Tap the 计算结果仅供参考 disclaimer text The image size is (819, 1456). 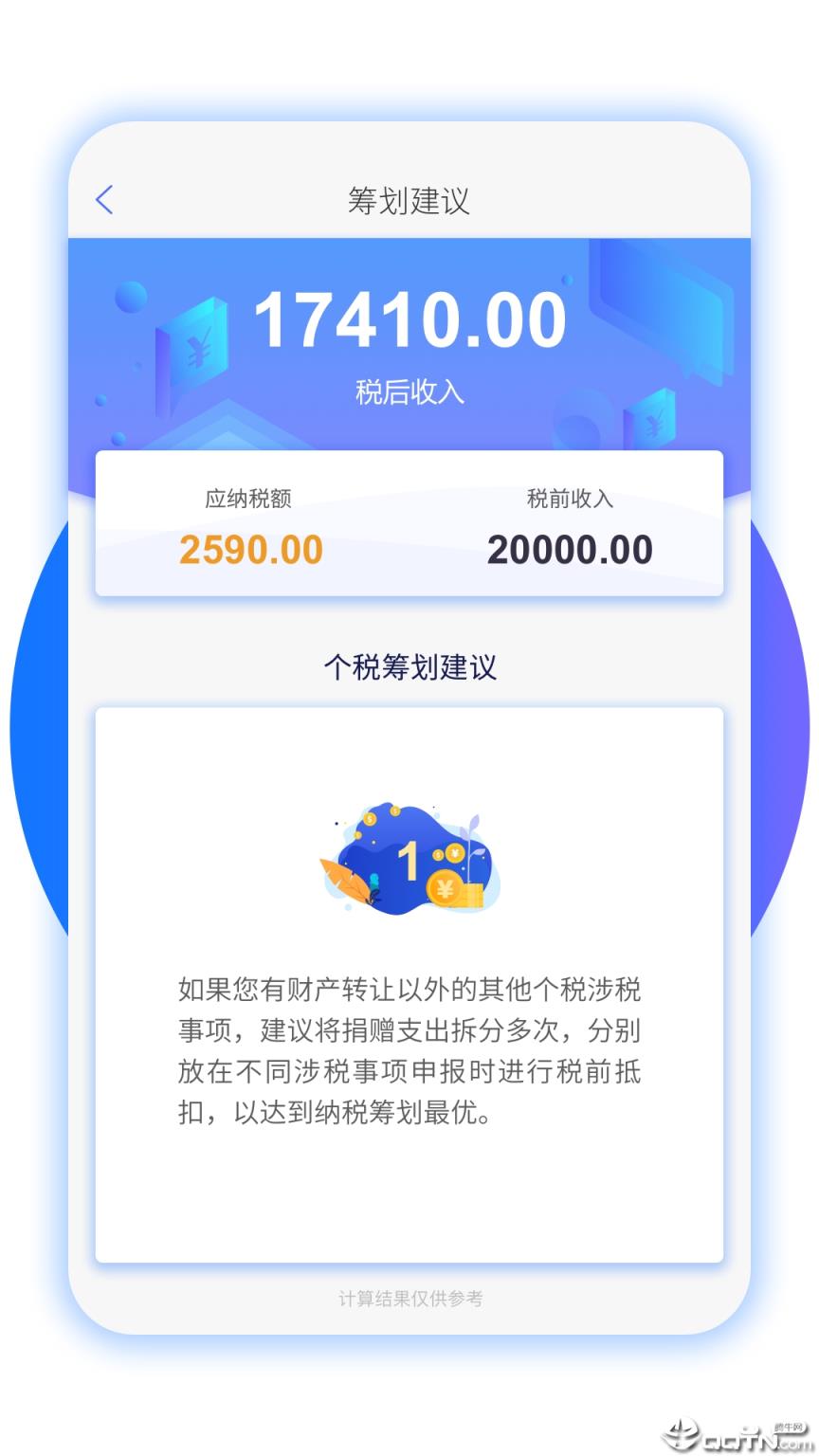tap(409, 1299)
